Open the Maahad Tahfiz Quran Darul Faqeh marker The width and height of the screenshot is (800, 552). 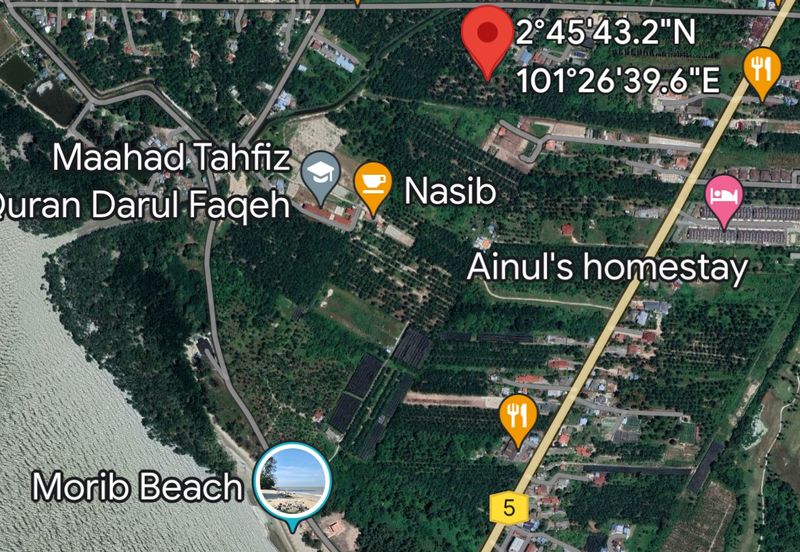(x=320, y=173)
